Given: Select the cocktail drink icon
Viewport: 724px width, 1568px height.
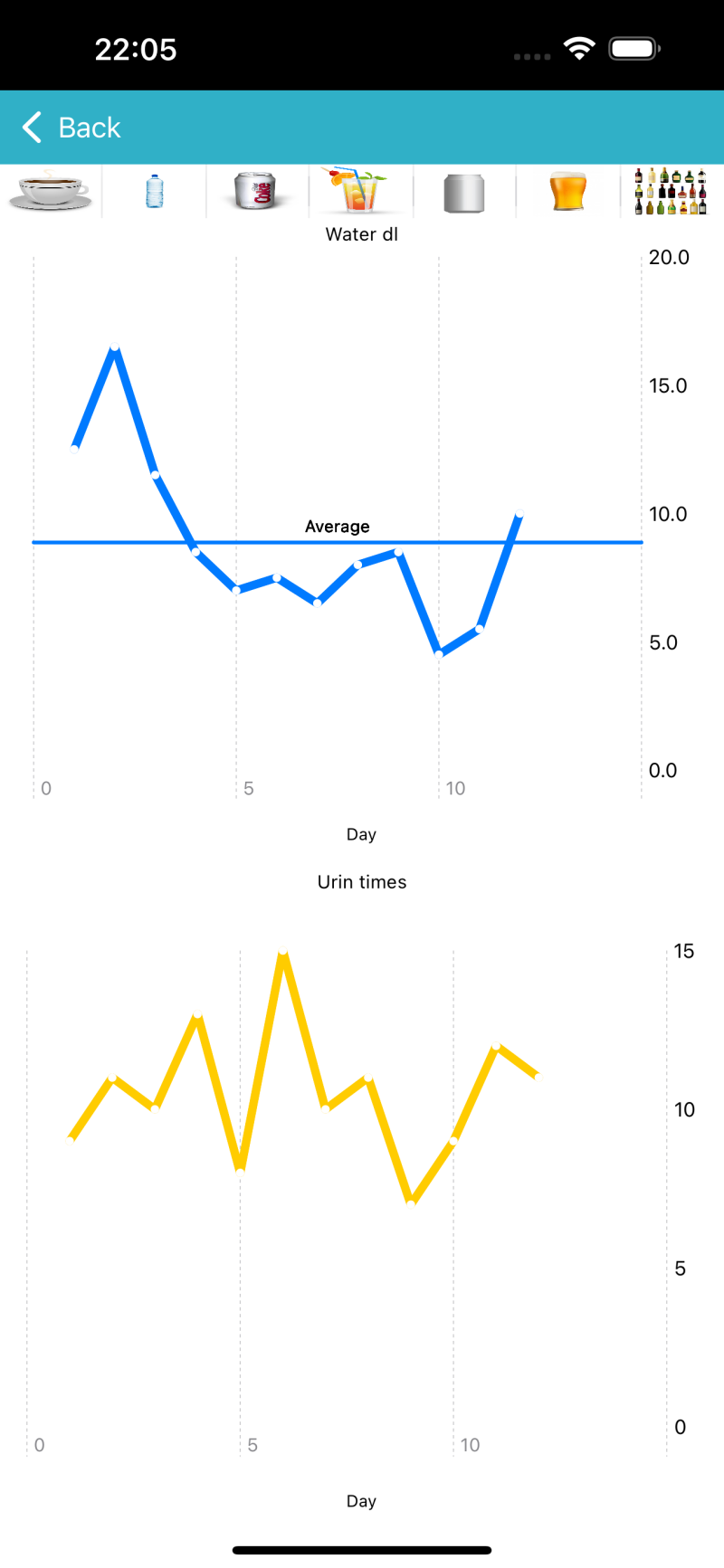Looking at the screenshot, I should (360, 191).
